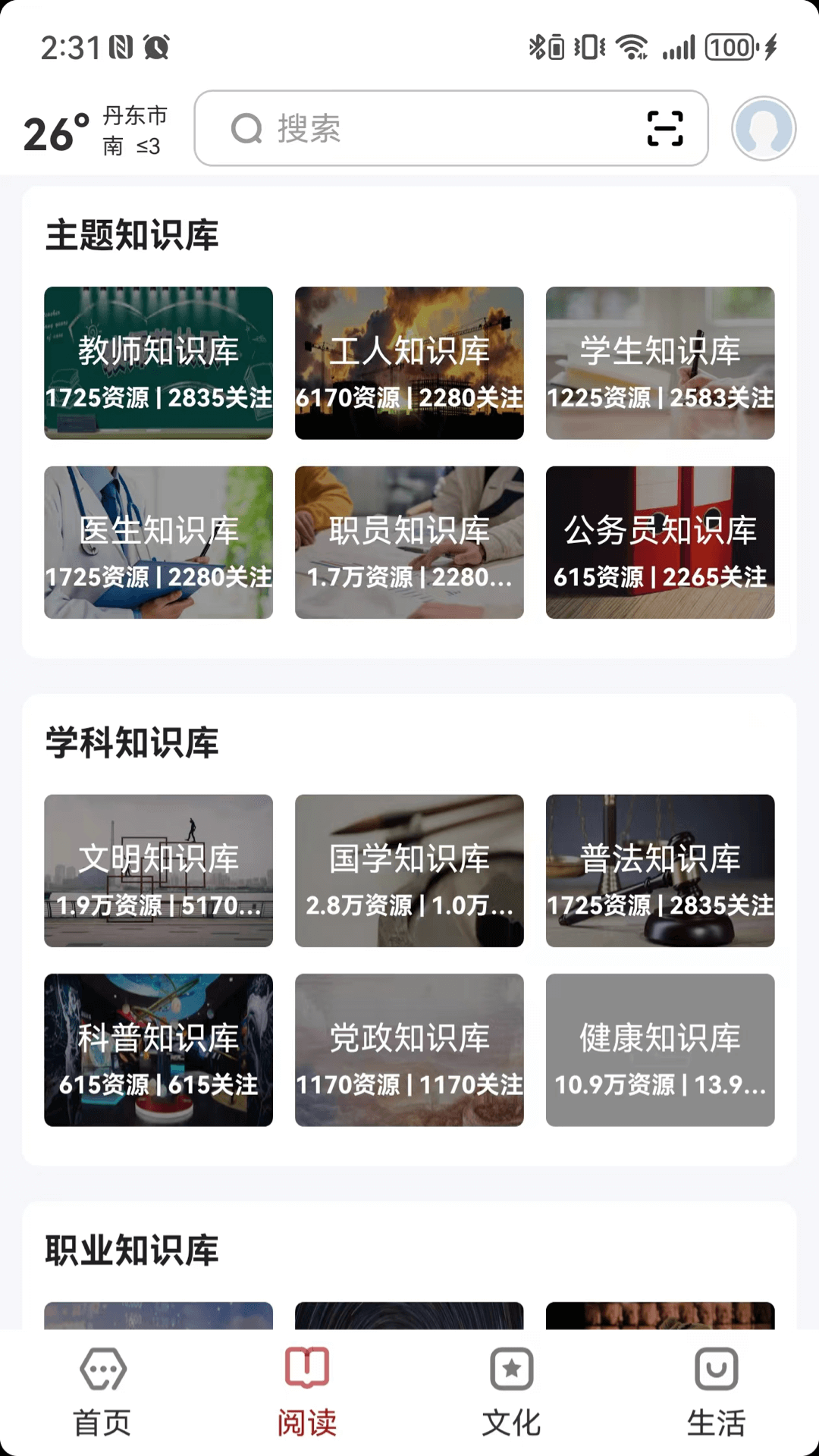Check the 丹东市 weather widget

95,130
